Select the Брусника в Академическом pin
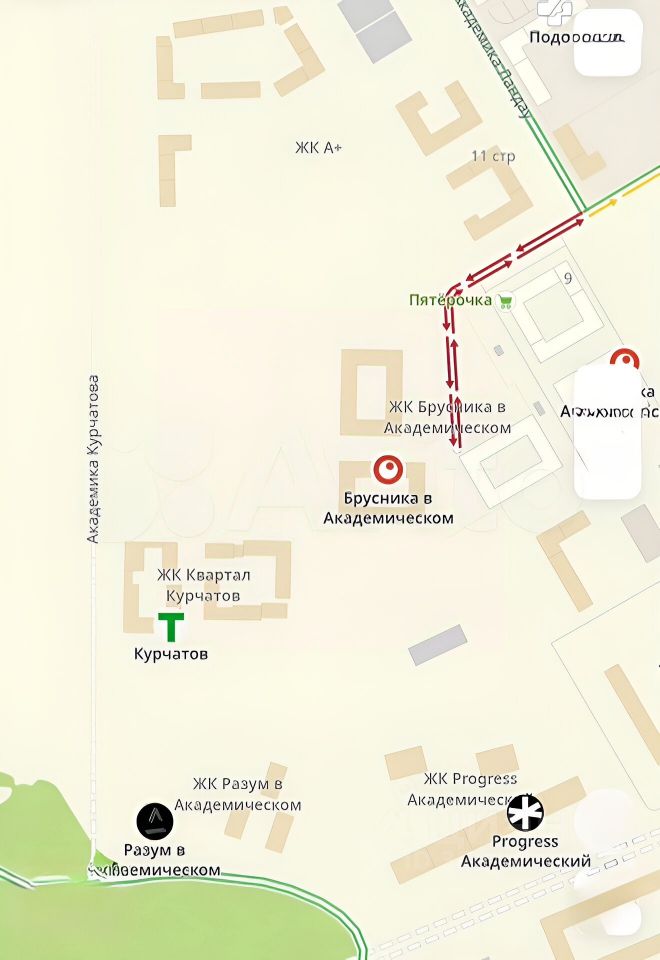The height and width of the screenshot is (960, 660). coord(387,469)
